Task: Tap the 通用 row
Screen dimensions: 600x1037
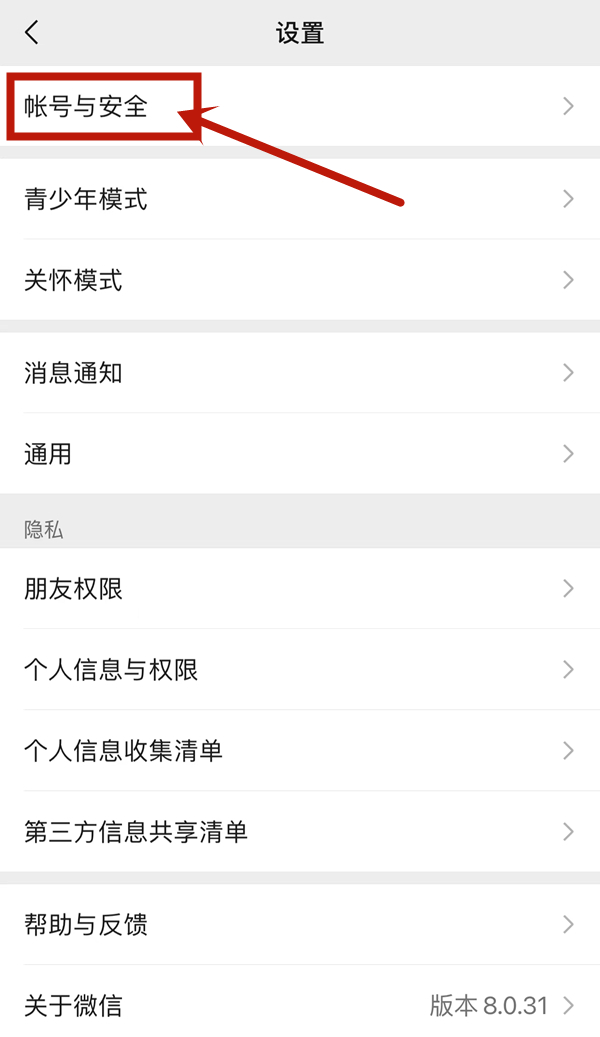Action: (x=300, y=454)
